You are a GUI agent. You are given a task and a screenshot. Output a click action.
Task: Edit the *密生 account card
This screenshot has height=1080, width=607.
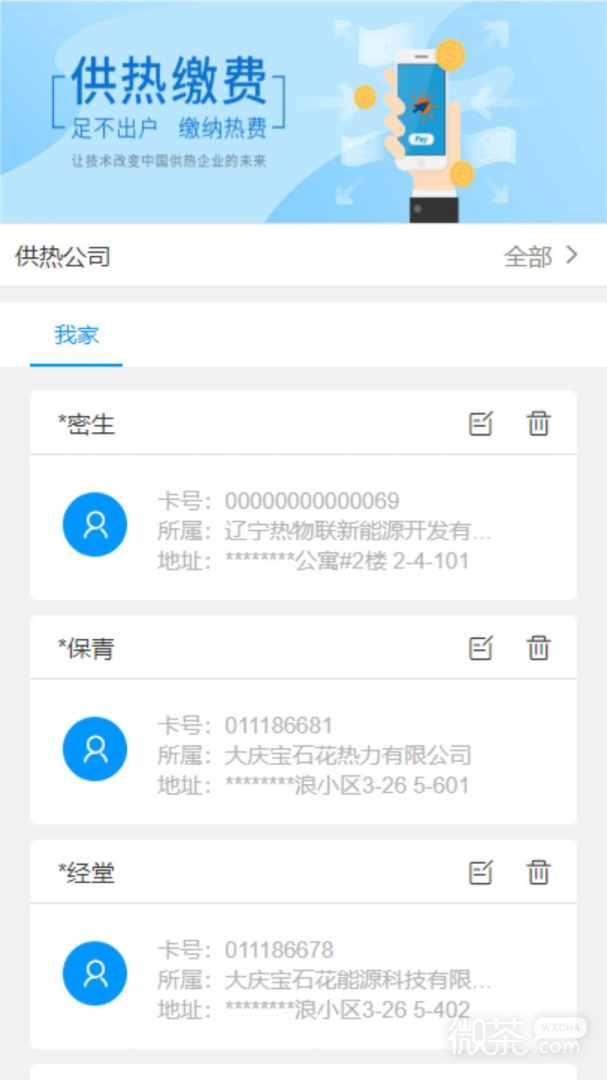[x=481, y=424]
